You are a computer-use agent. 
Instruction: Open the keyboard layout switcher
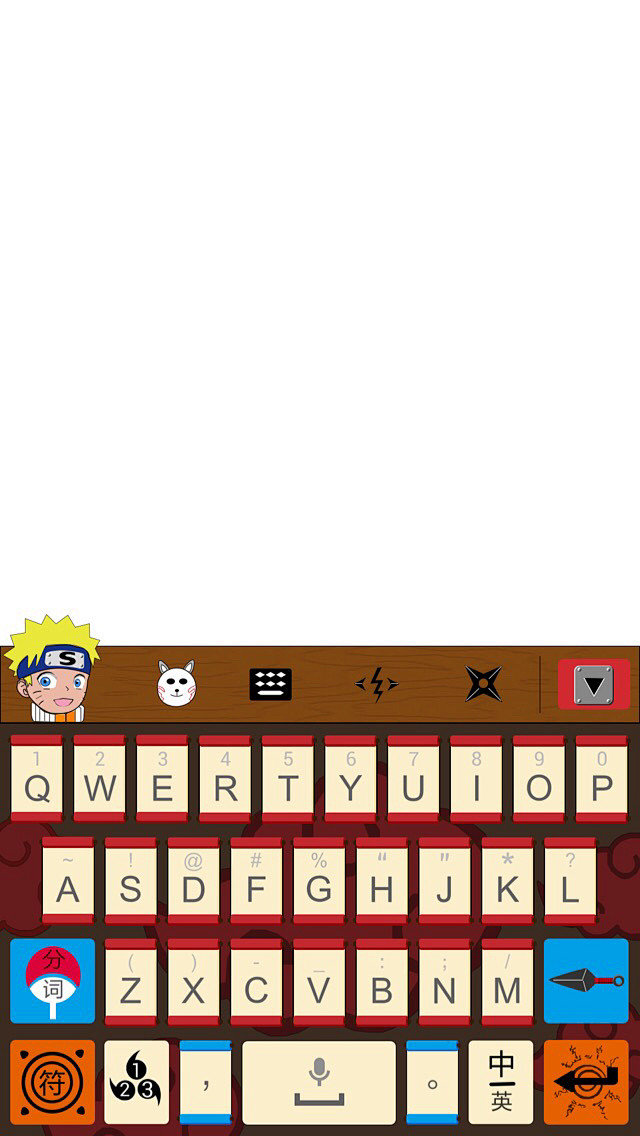pos(270,684)
